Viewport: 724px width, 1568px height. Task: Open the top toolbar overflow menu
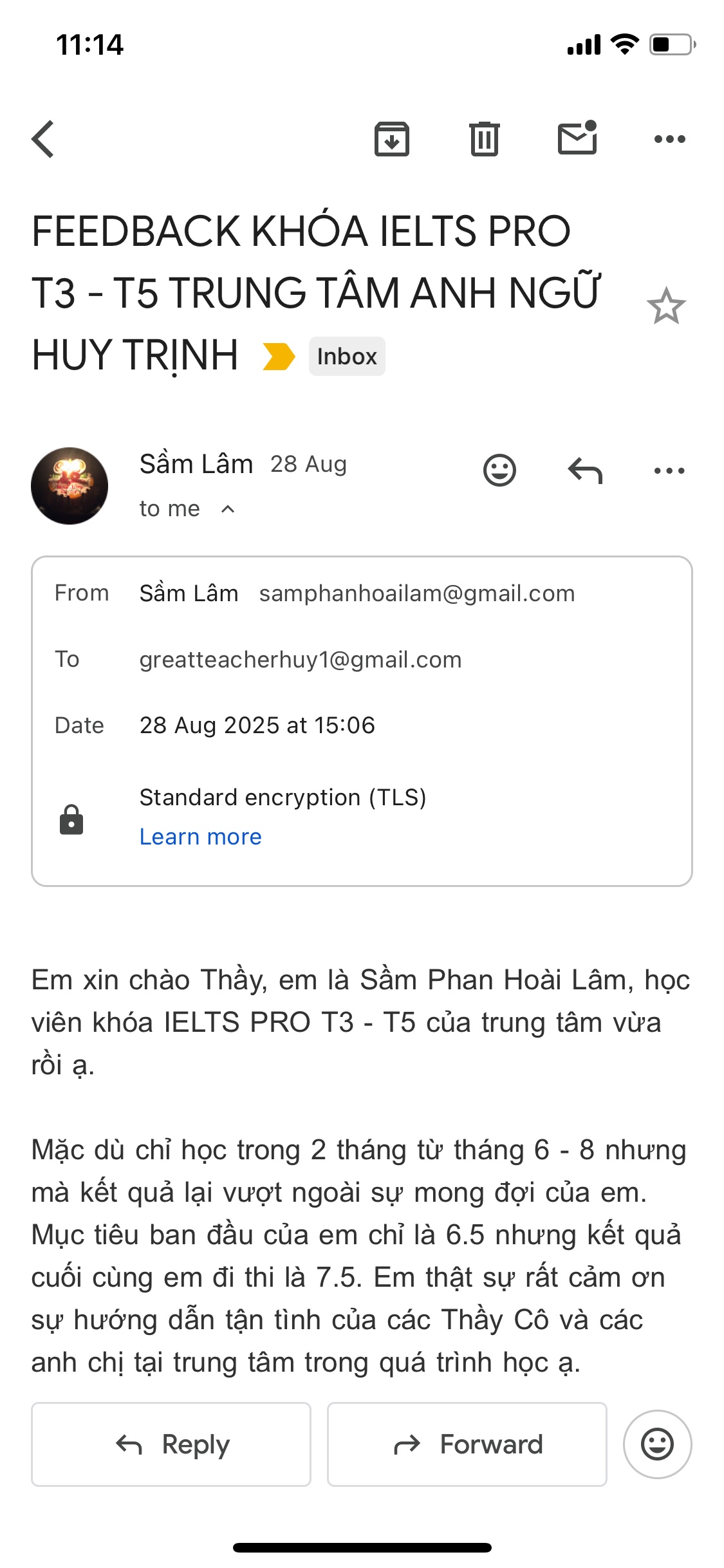click(x=669, y=139)
